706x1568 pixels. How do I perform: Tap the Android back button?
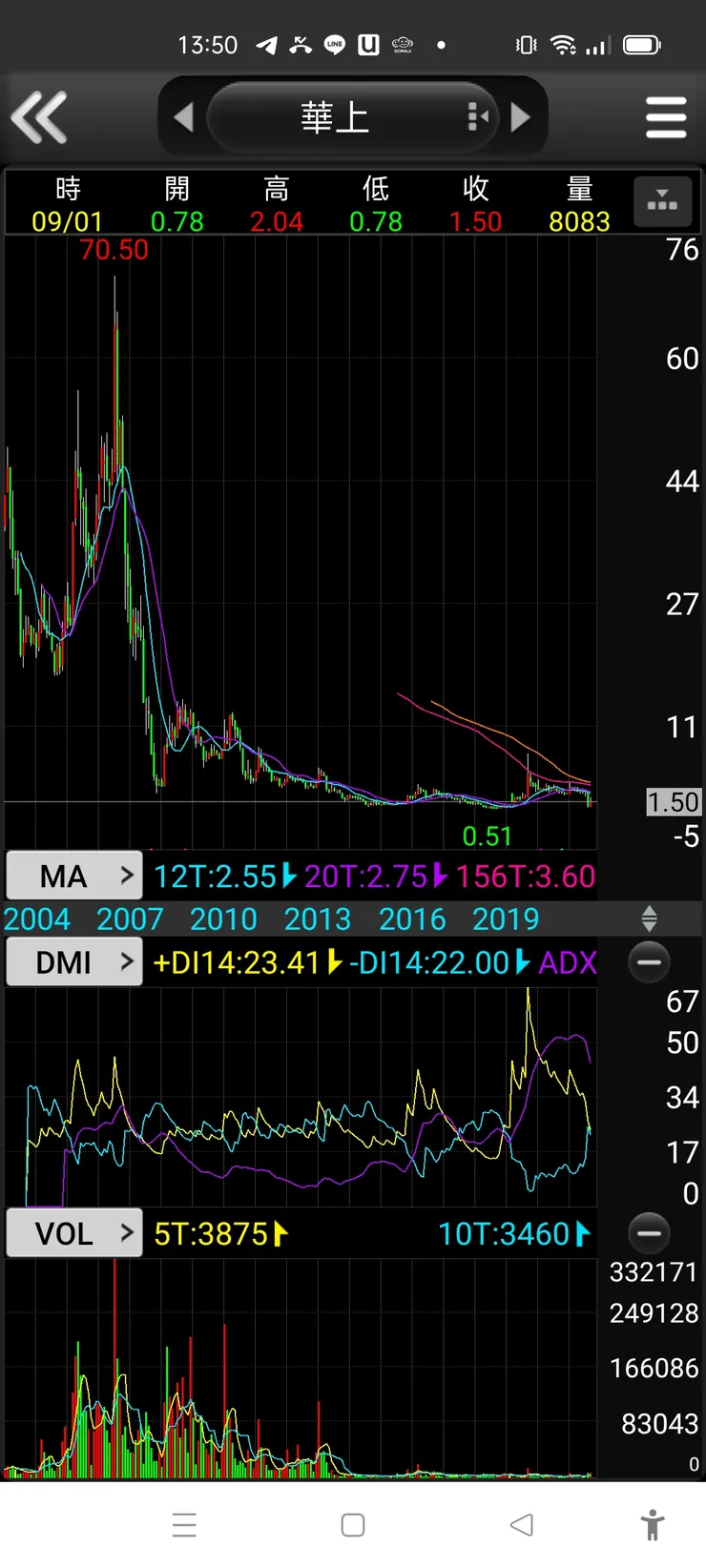[x=521, y=1525]
